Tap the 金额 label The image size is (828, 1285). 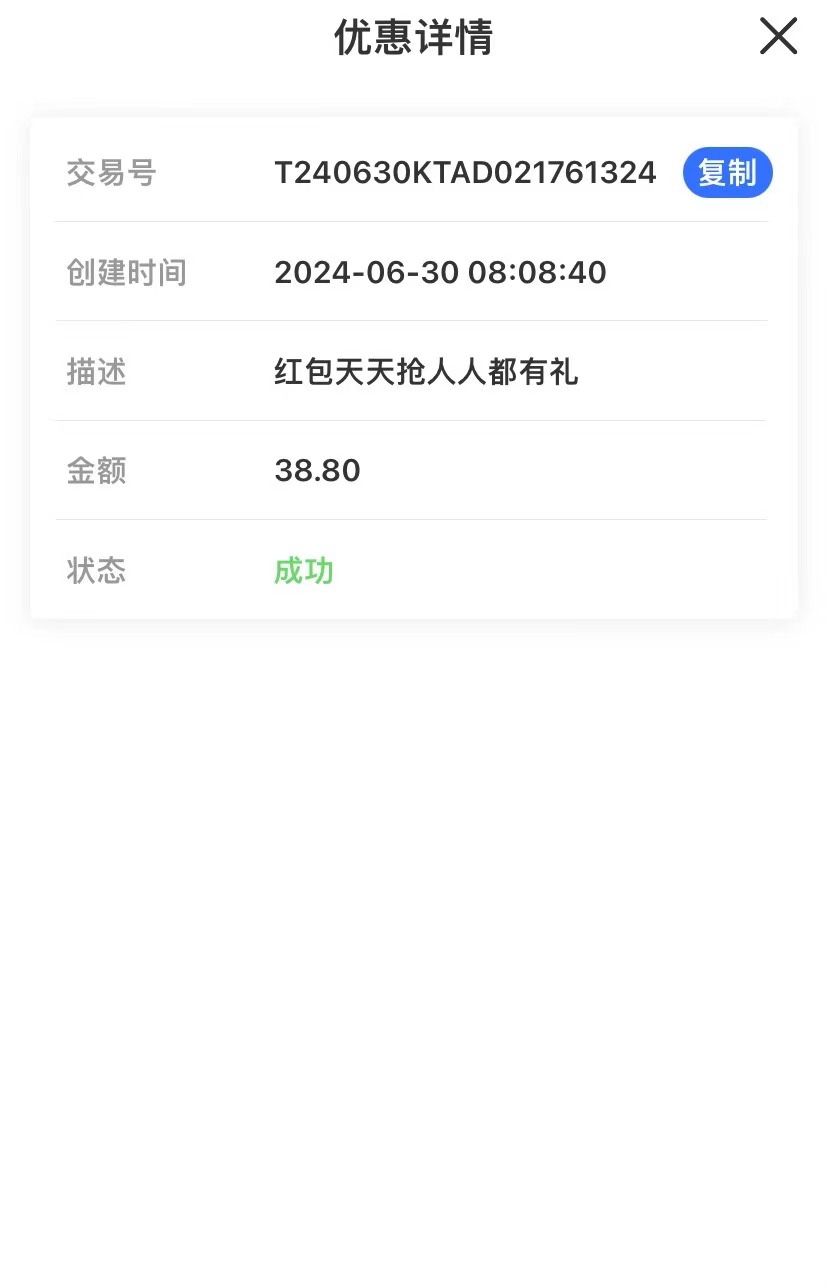(x=96, y=470)
